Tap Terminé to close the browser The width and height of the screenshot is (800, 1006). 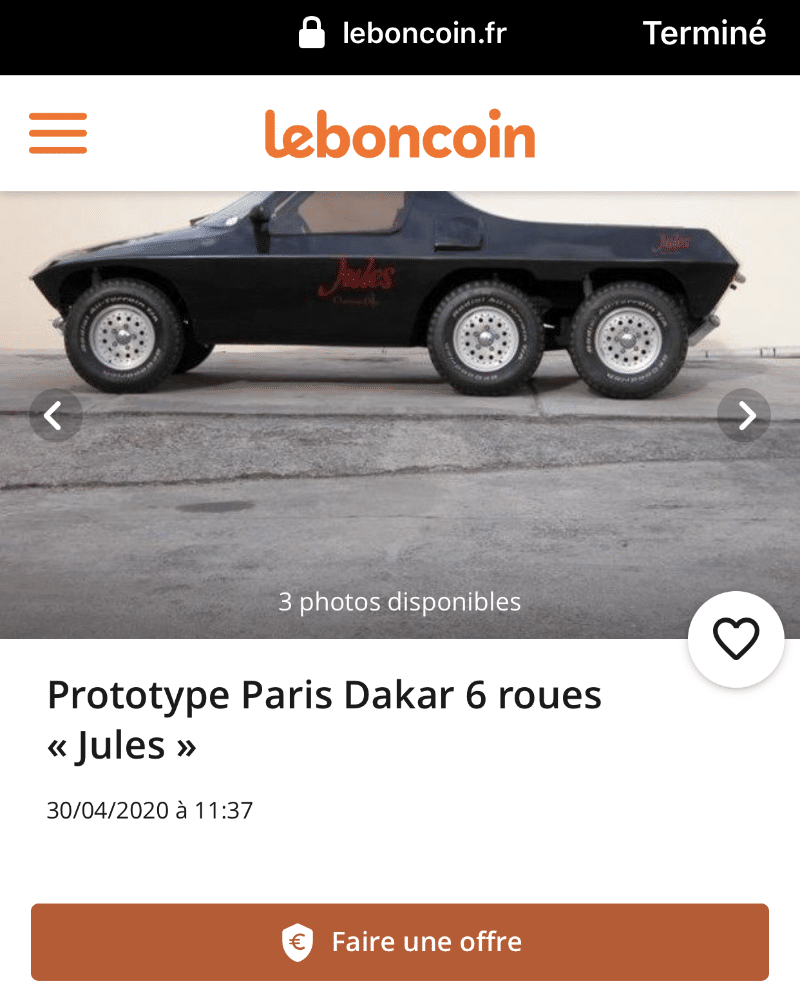pyautogui.click(x=704, y=33)
